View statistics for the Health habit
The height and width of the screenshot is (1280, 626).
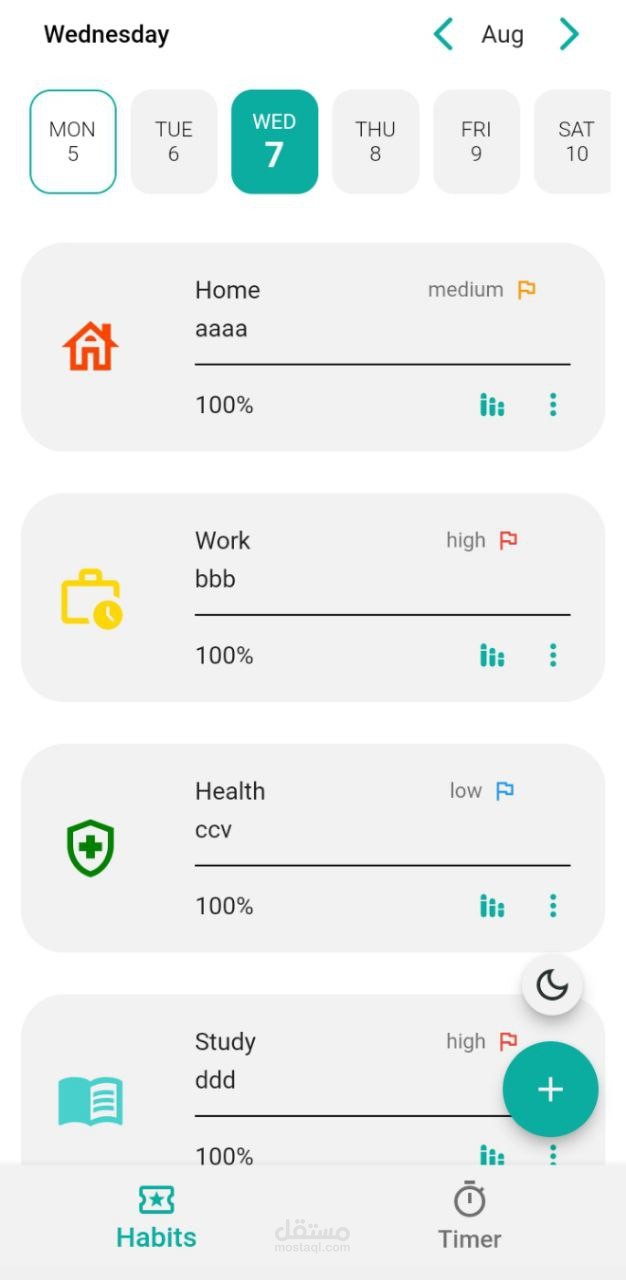(491, 906)
